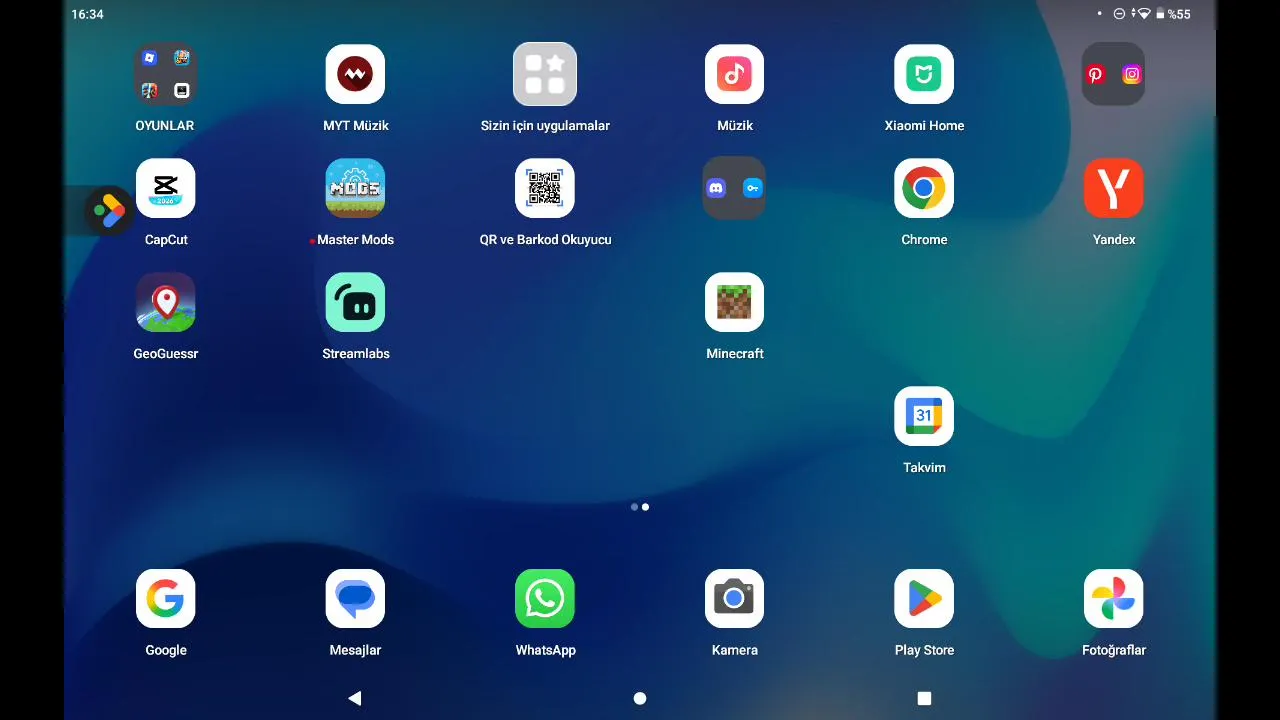Open QR ve Barkod Okuyucu
The image size is (1280, 720).
click(545, 189)
